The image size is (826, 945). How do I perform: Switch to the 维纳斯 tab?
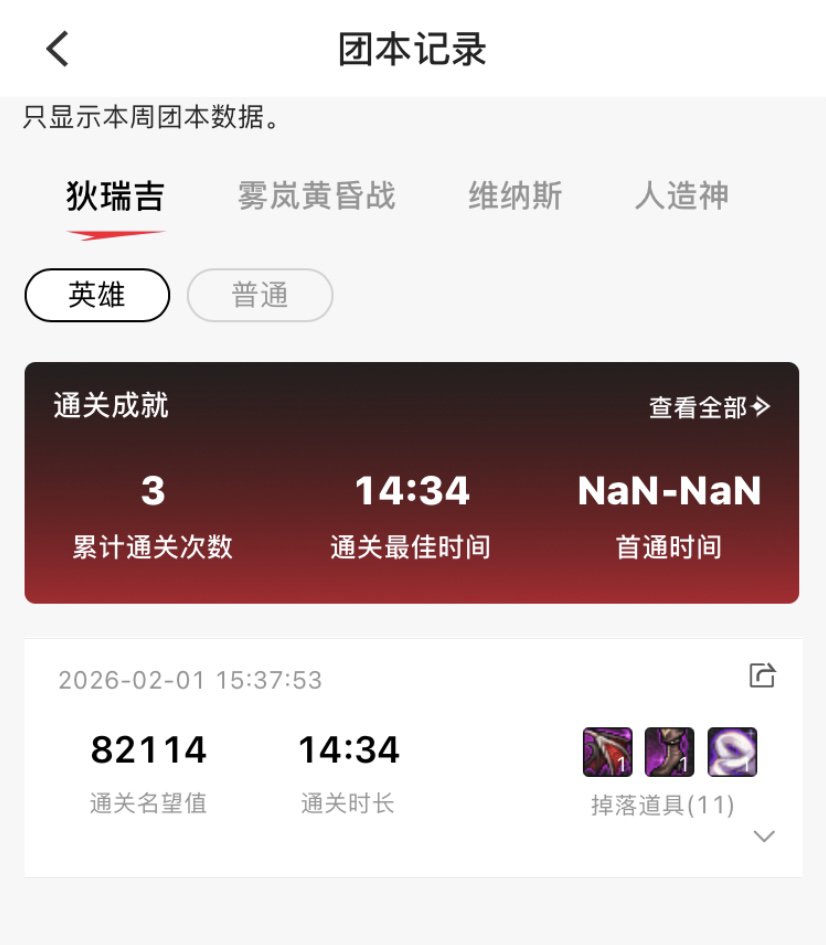(x=515, y=196)
